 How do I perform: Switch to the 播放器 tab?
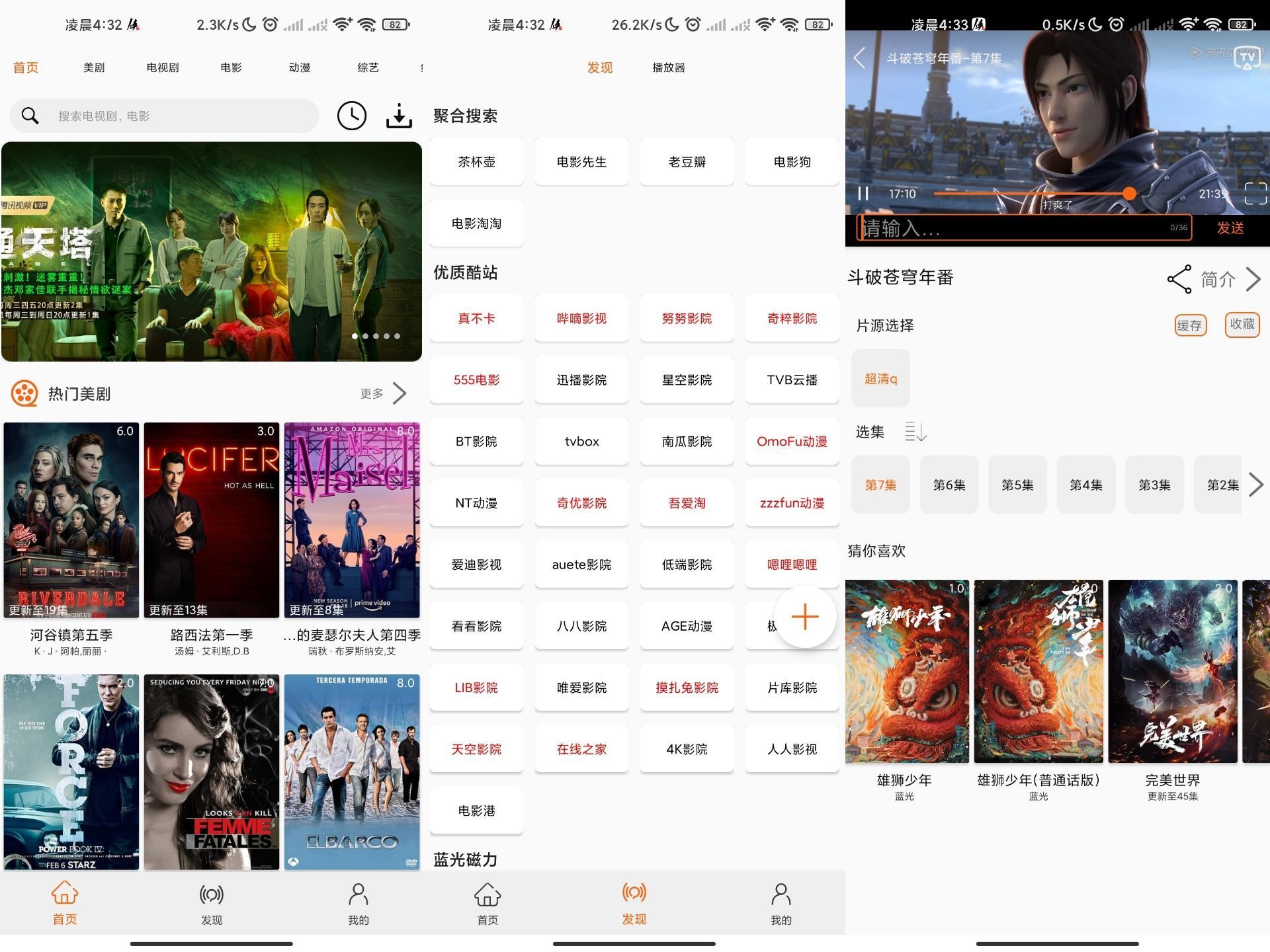(x=668, y=67)
